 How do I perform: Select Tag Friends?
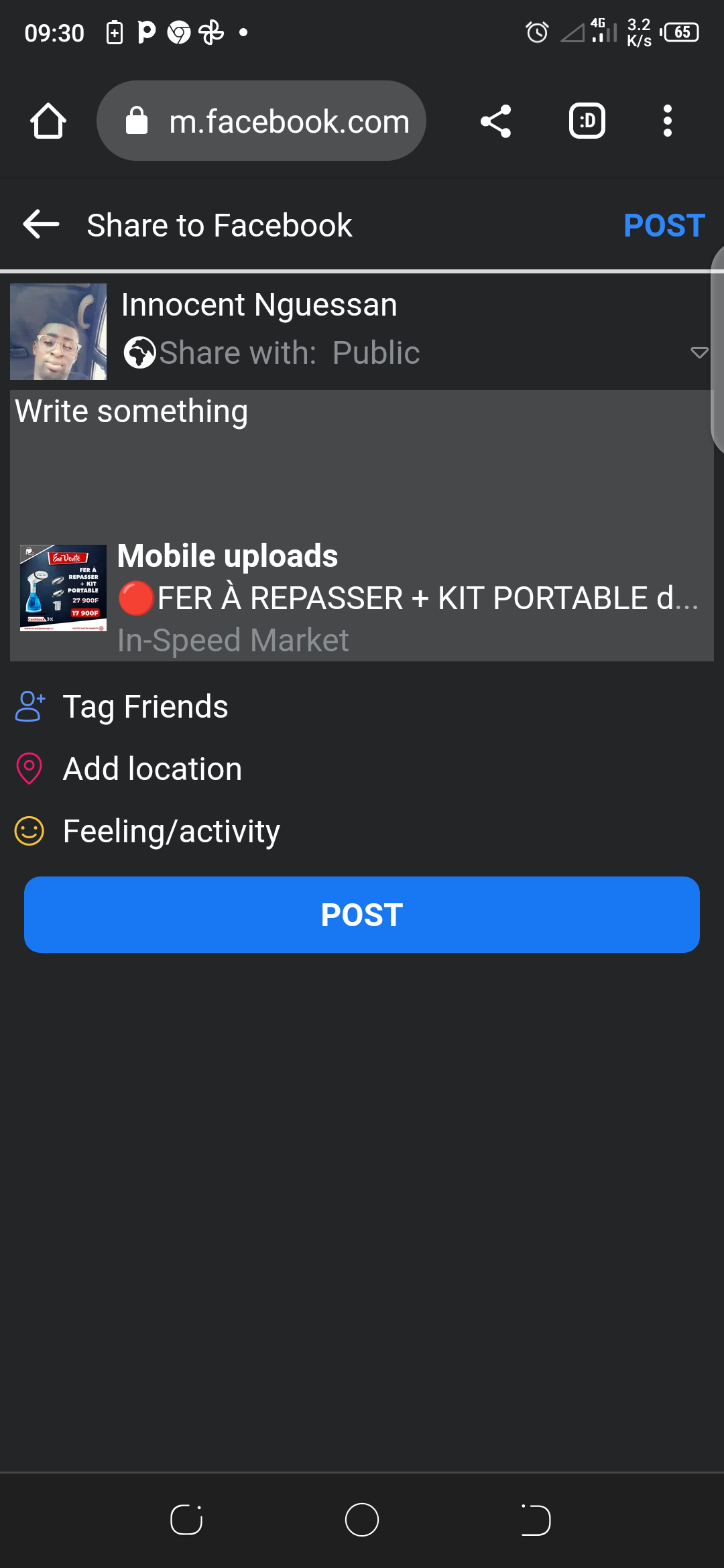(x=122, y=707)
